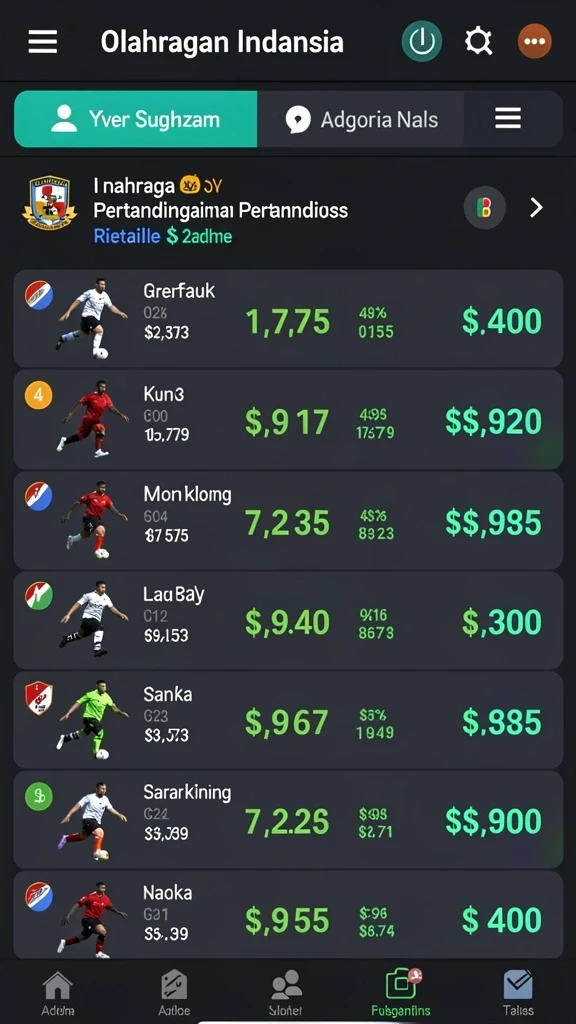576x1024 pixels.
Task: Open the hamburger drawer menu
Action: point(42,42)
